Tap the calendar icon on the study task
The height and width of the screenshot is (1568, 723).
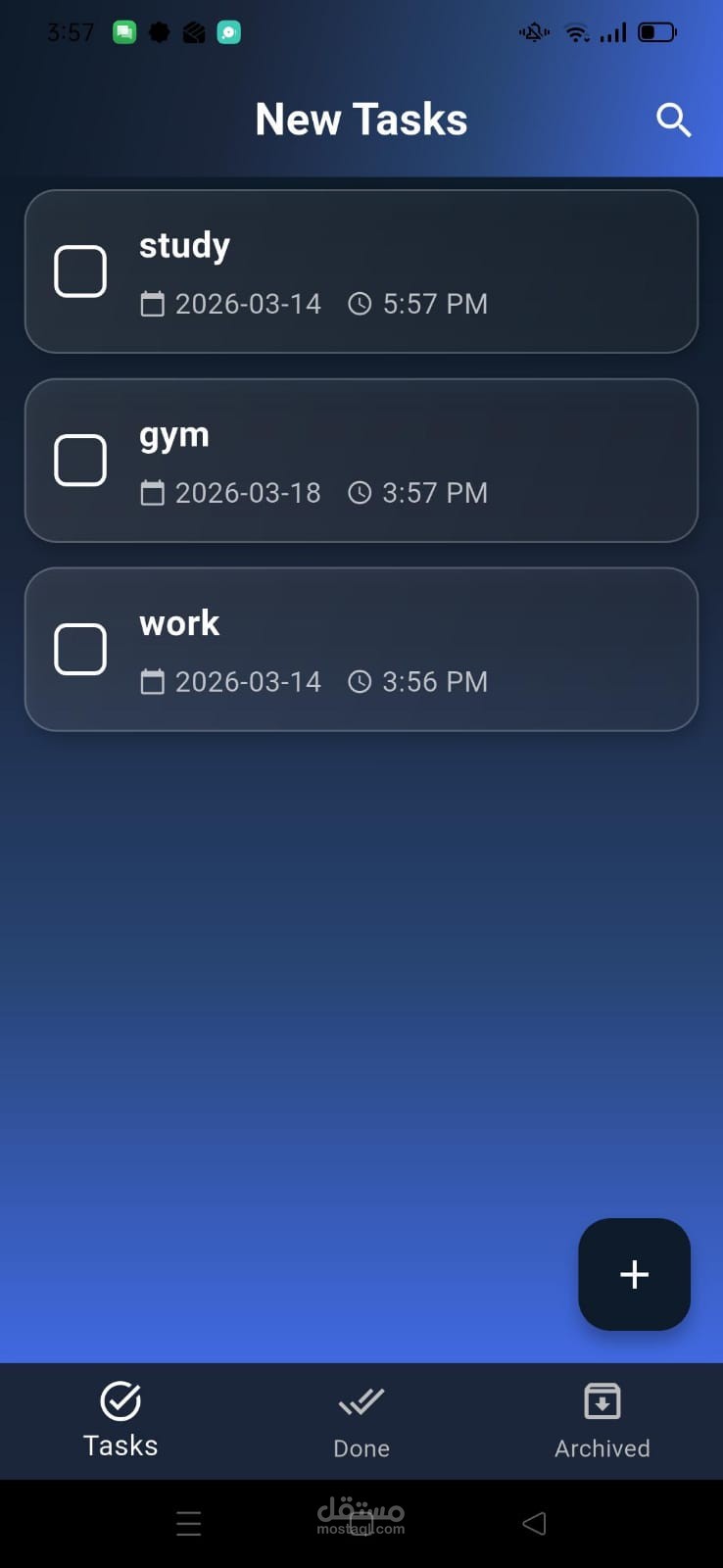coord(152,304)
